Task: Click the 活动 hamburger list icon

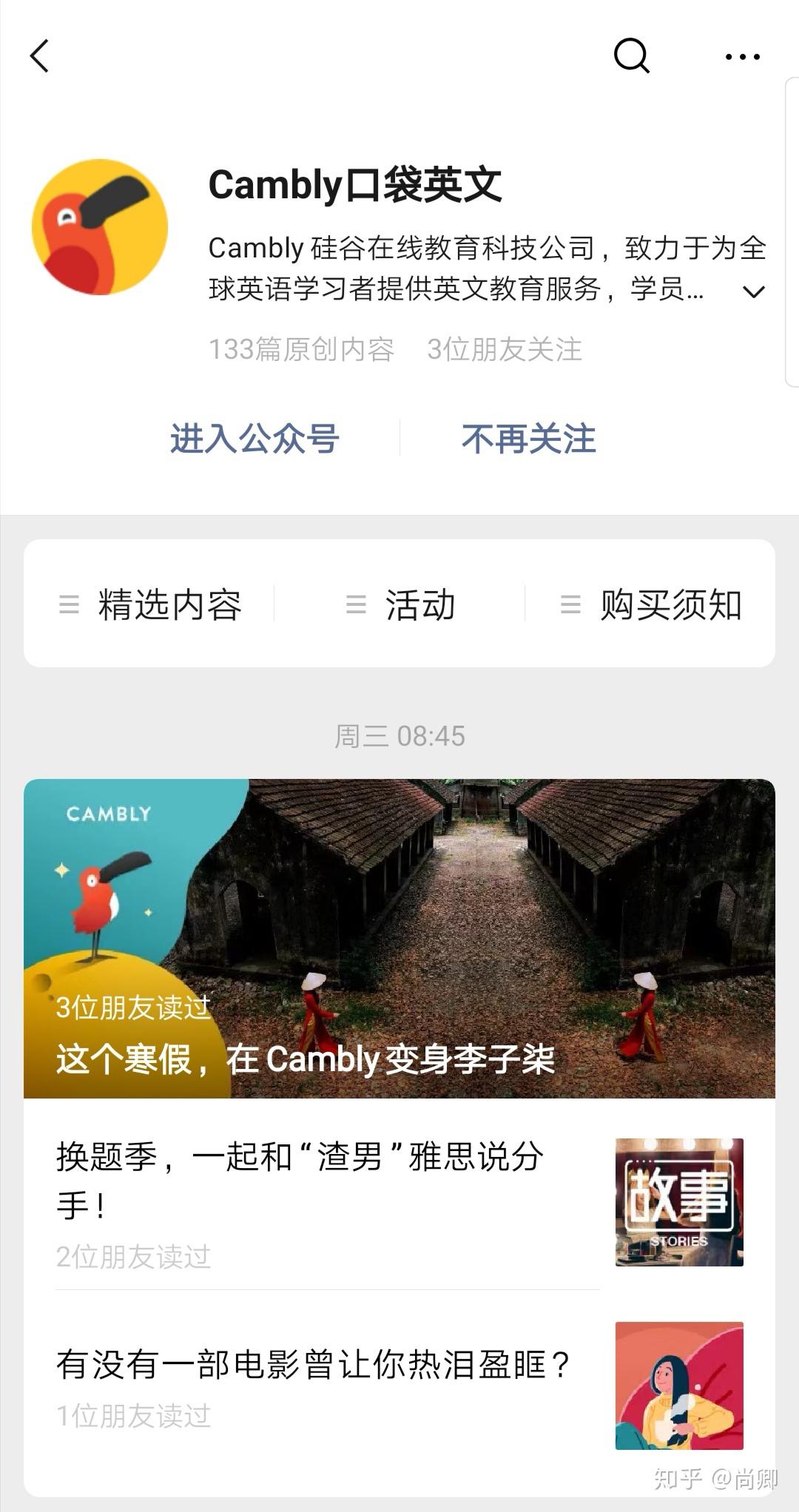Action: pos(355,605)
